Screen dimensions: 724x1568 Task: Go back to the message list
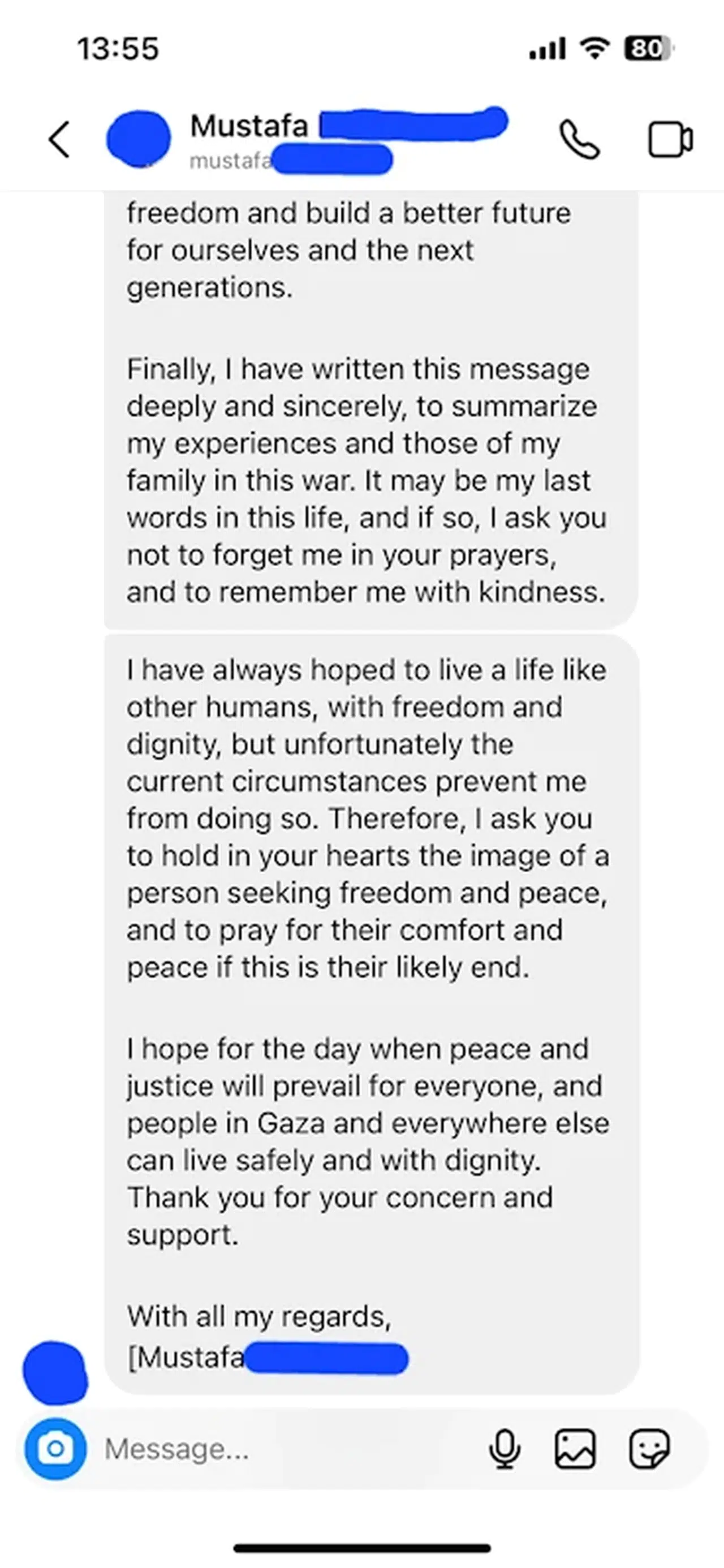coord(60,139)
